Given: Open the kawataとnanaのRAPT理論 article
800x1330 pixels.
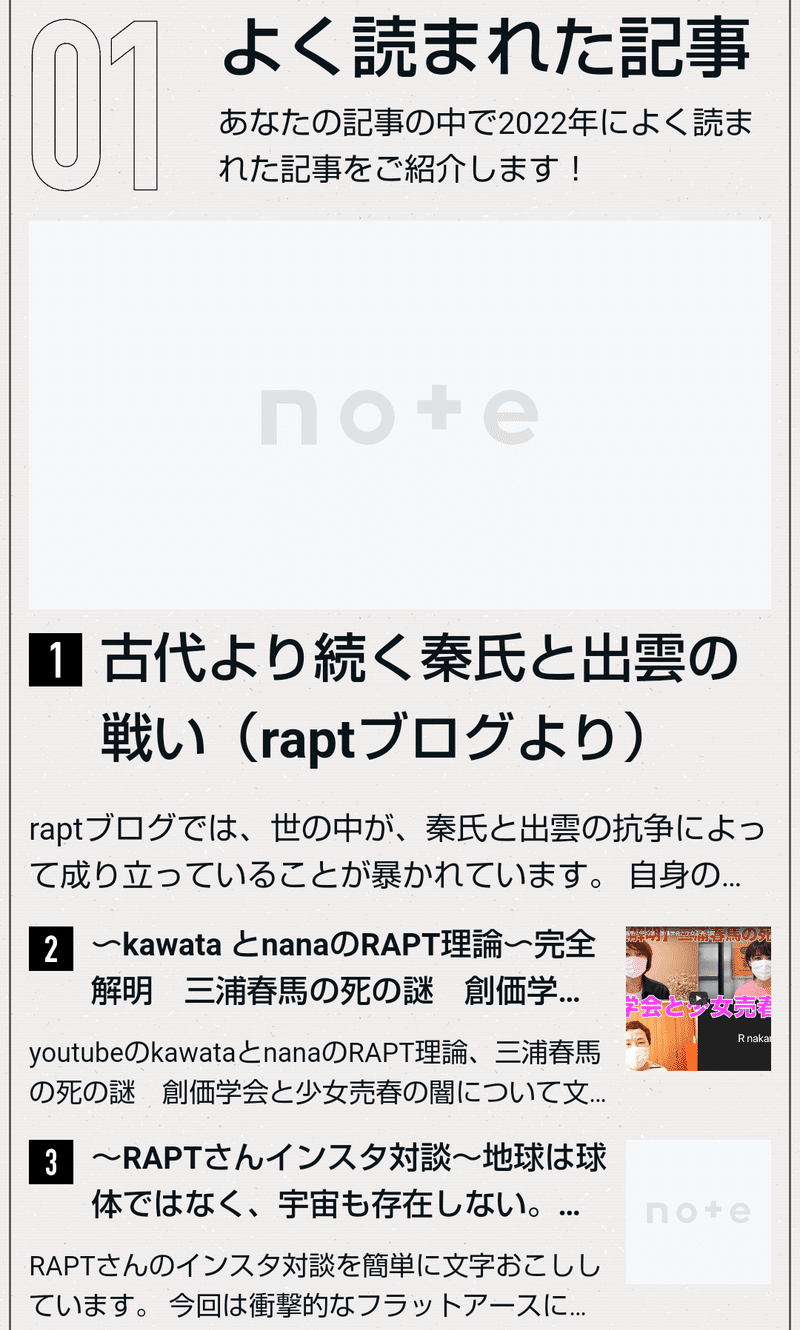Looking at the screenshot, I should pos(343,967).
